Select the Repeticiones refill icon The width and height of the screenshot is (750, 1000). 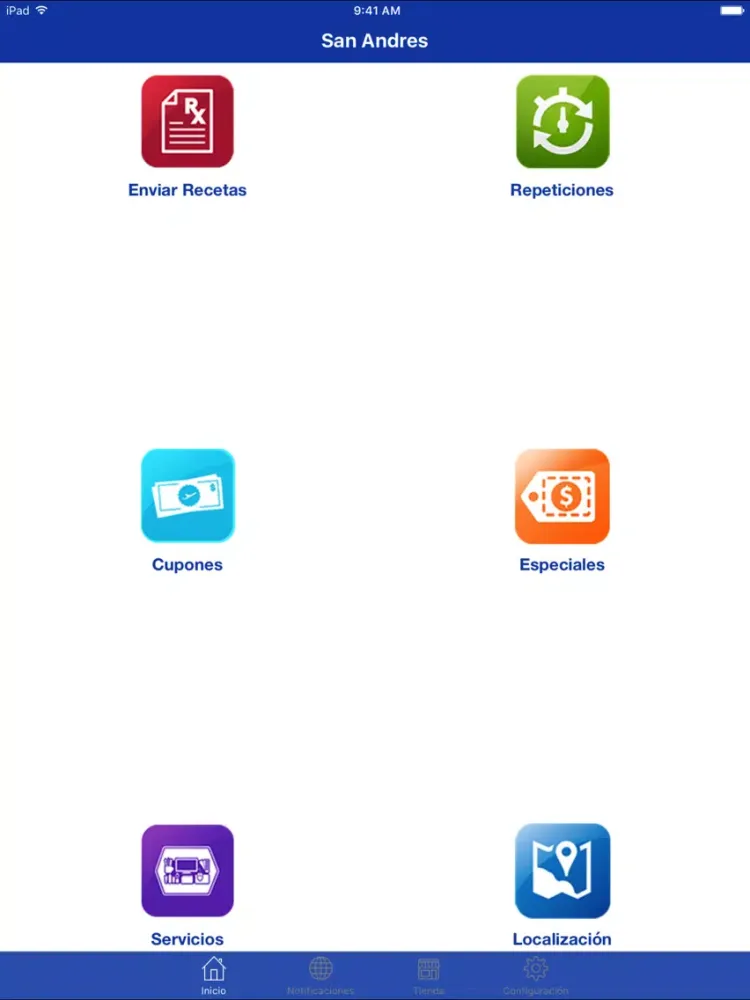pos(562,120)
